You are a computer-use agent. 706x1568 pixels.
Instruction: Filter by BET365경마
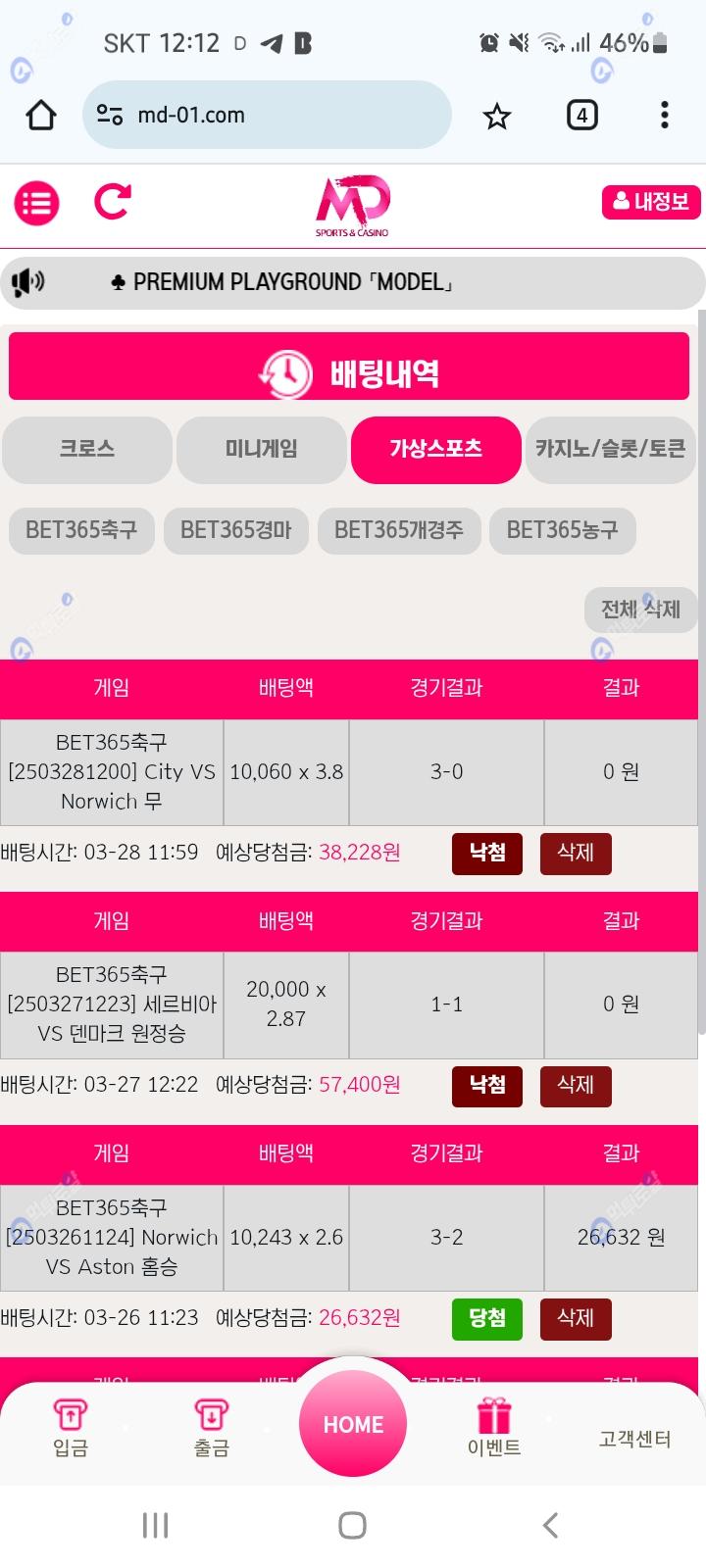236,531
